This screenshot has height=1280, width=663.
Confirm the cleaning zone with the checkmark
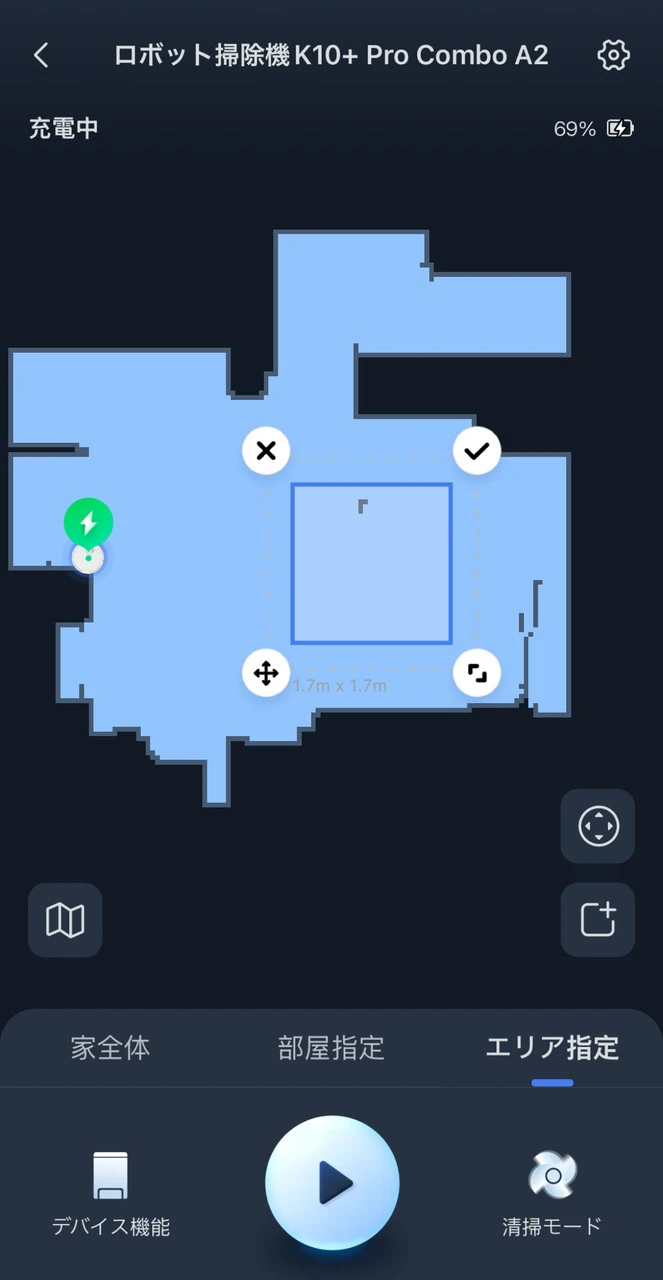pyautogui.click(x=477, y=451)
